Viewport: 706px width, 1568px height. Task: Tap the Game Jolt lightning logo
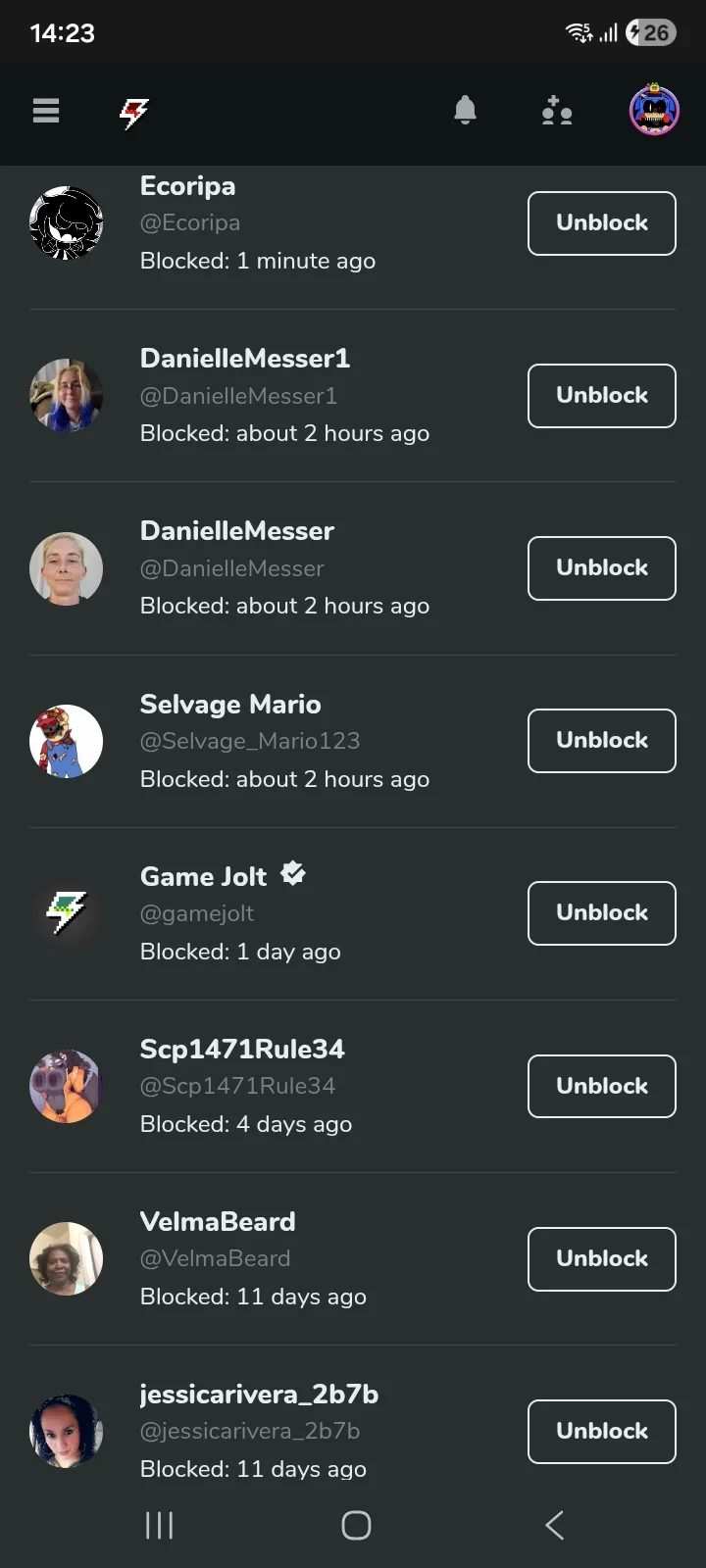pos(134,113)
